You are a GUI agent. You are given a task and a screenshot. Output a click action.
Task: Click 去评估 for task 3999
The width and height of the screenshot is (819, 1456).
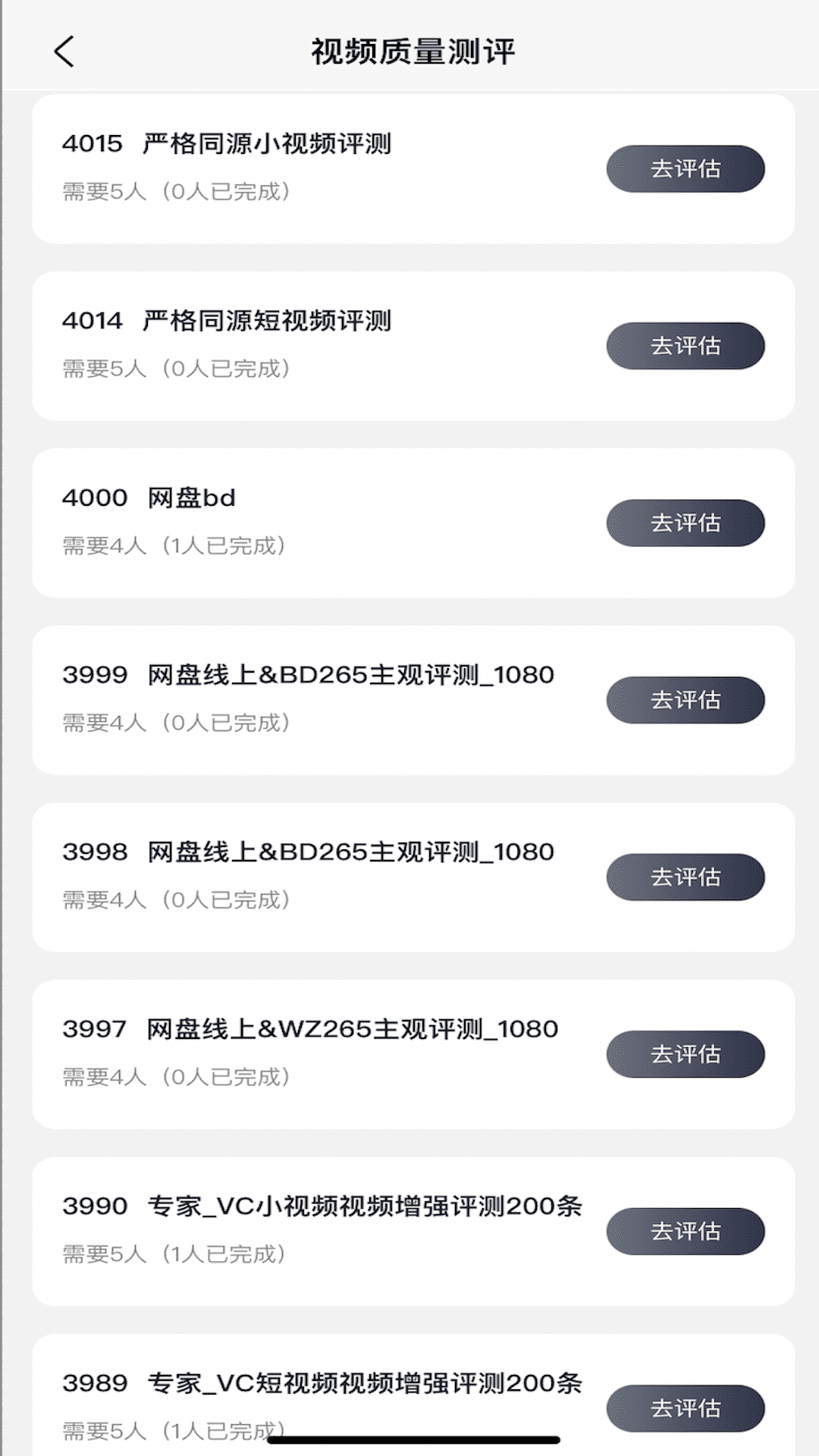tap(685, 699)
